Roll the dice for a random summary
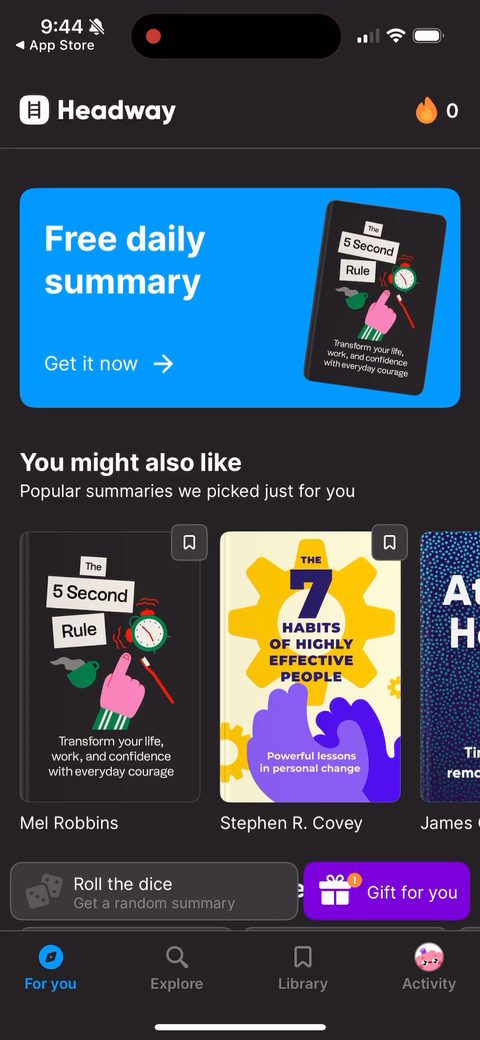The image size is (480, 1040). 154,891
